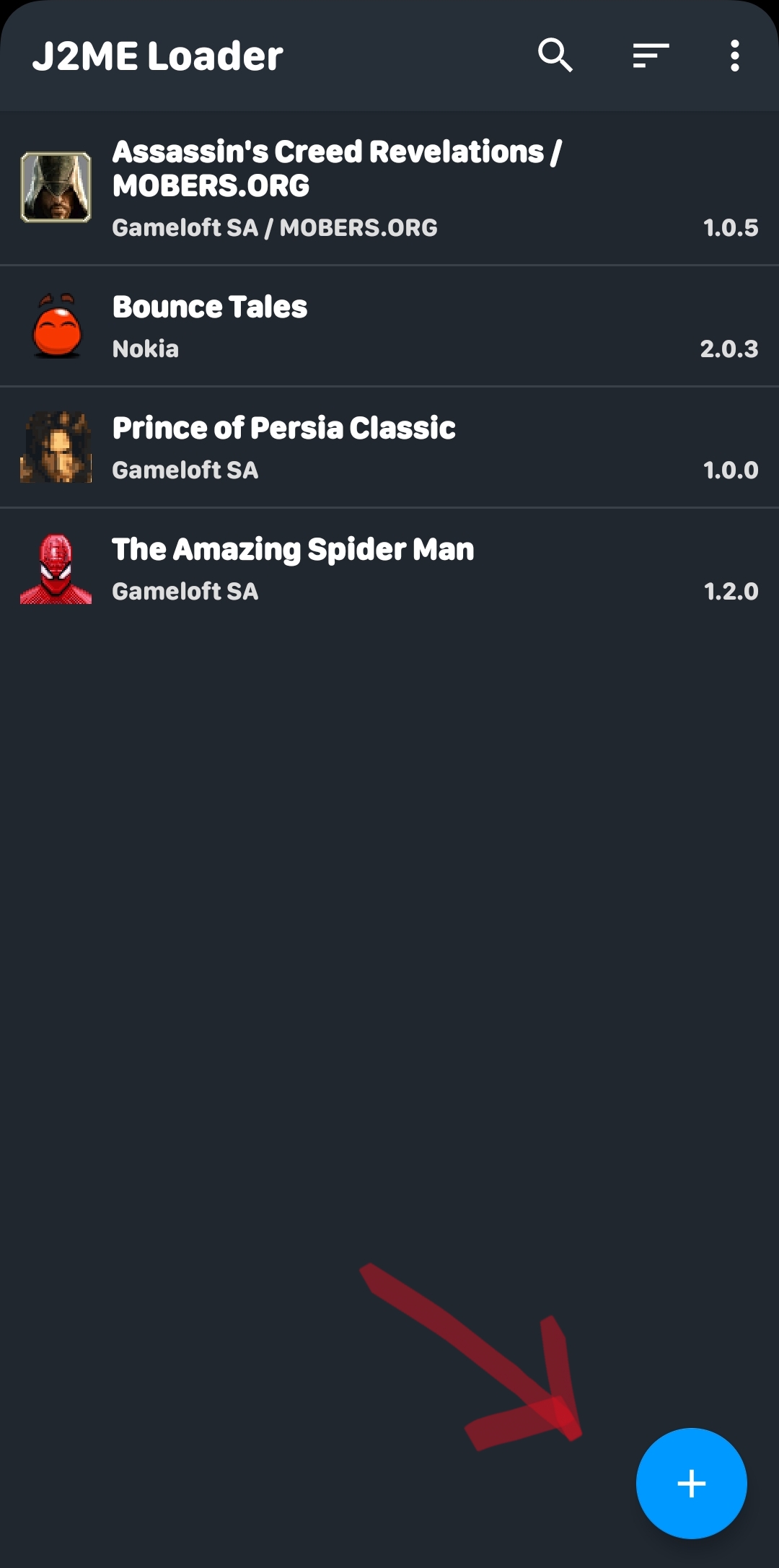Open the search icon in the app bar

(x=555, y=56)
